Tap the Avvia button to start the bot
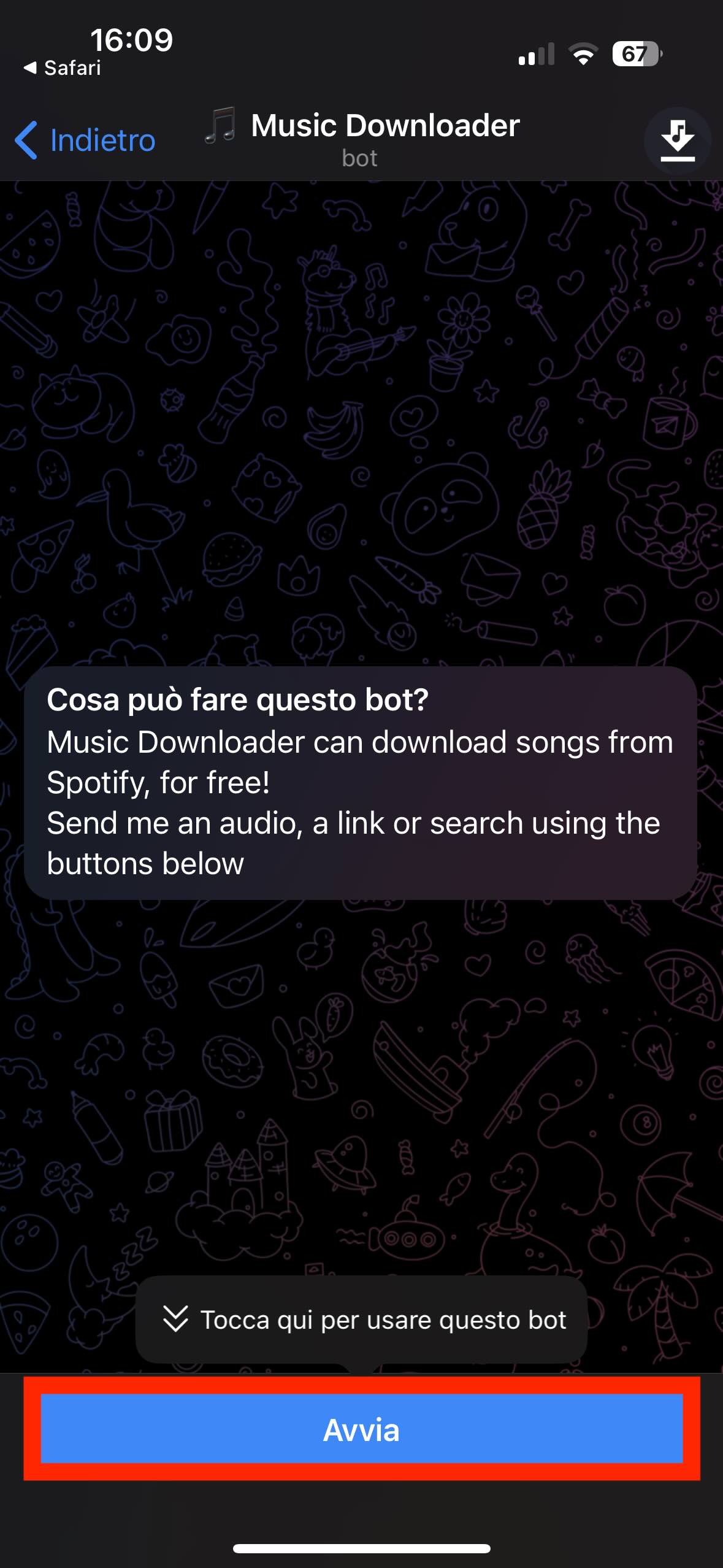 (x=361, y=1428)
